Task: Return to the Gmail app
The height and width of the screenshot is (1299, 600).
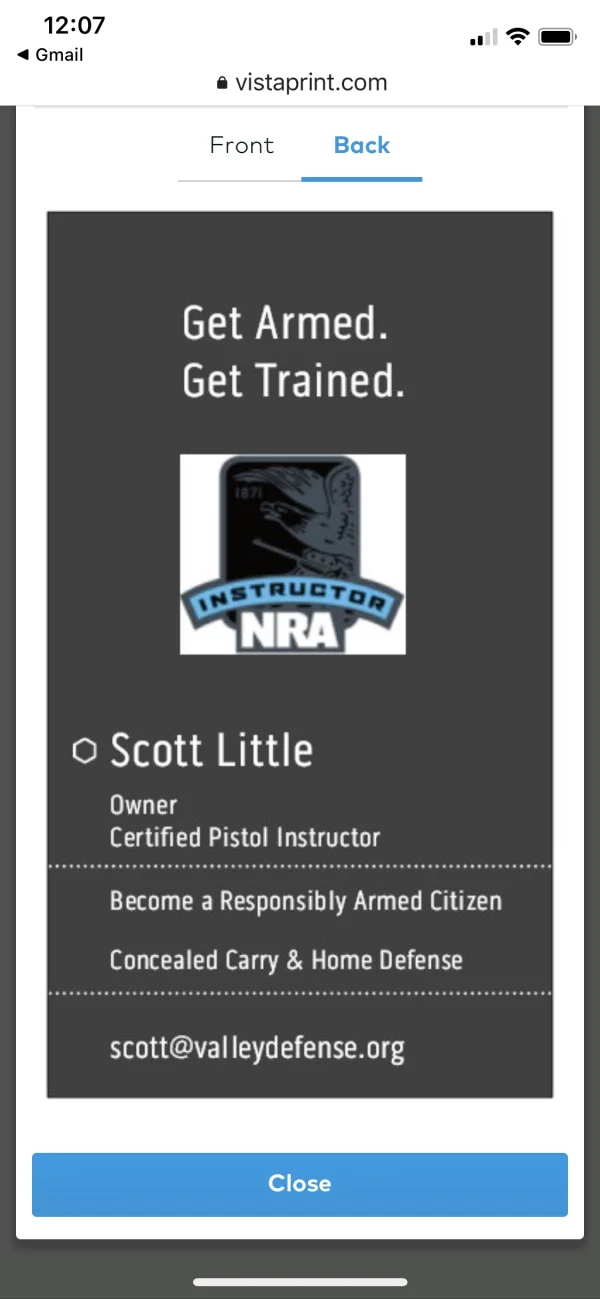Action: point(50,55)
